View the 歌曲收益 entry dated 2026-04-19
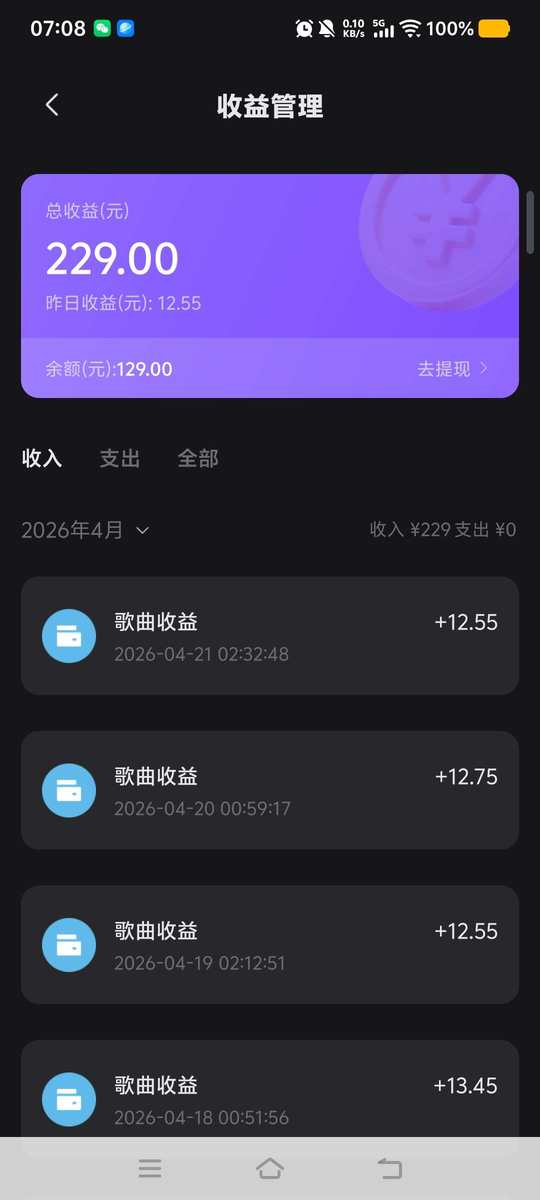The image size is (540, 1200). [x=270, y=944]
